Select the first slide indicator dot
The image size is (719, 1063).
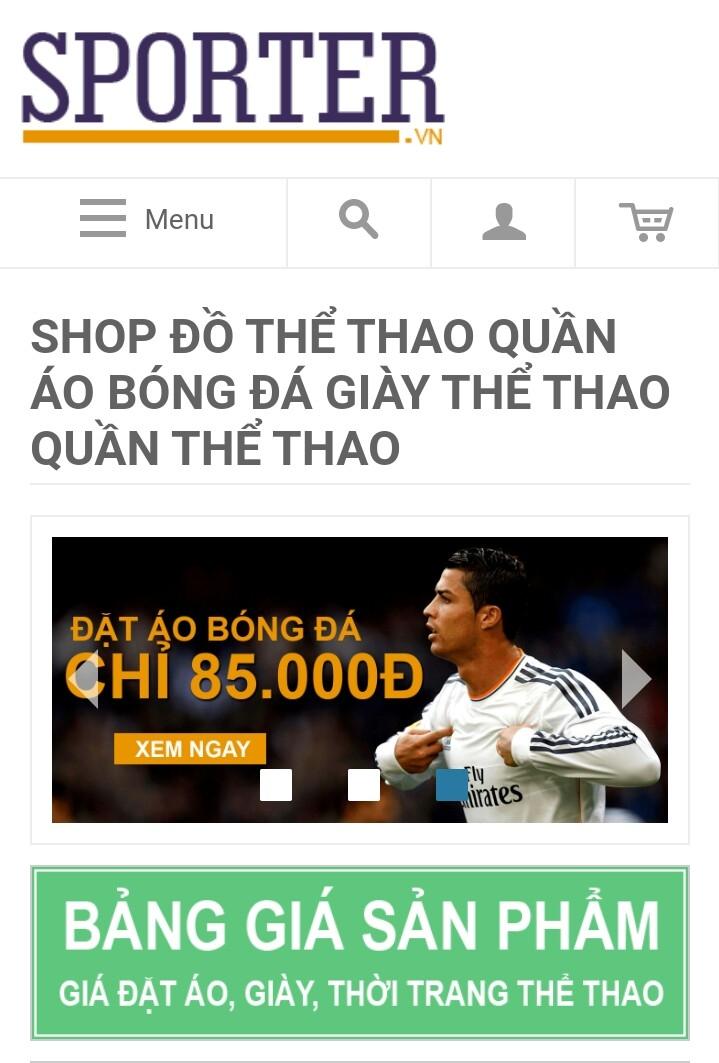point(276,785)
